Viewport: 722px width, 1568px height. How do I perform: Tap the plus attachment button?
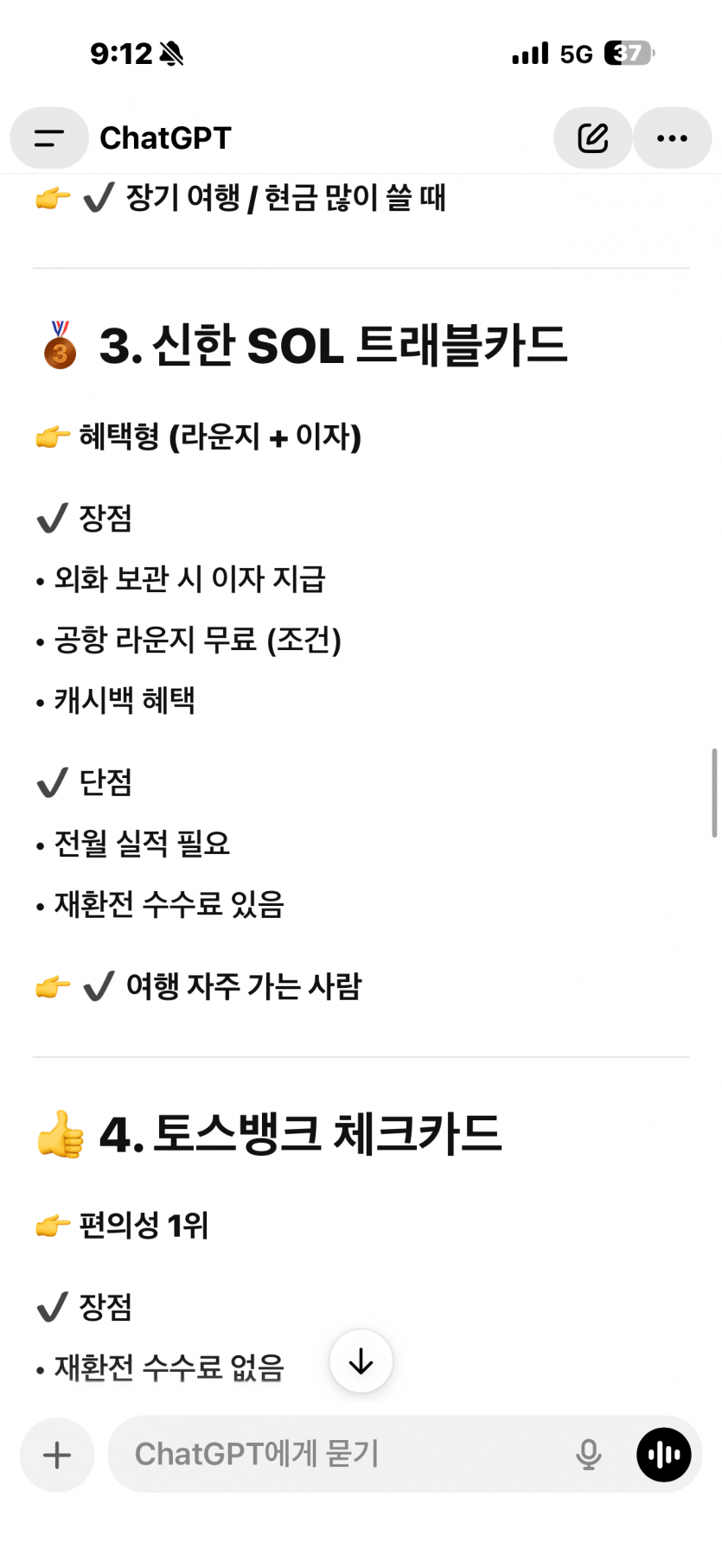pyautogui.click(x=57, y=1455)
